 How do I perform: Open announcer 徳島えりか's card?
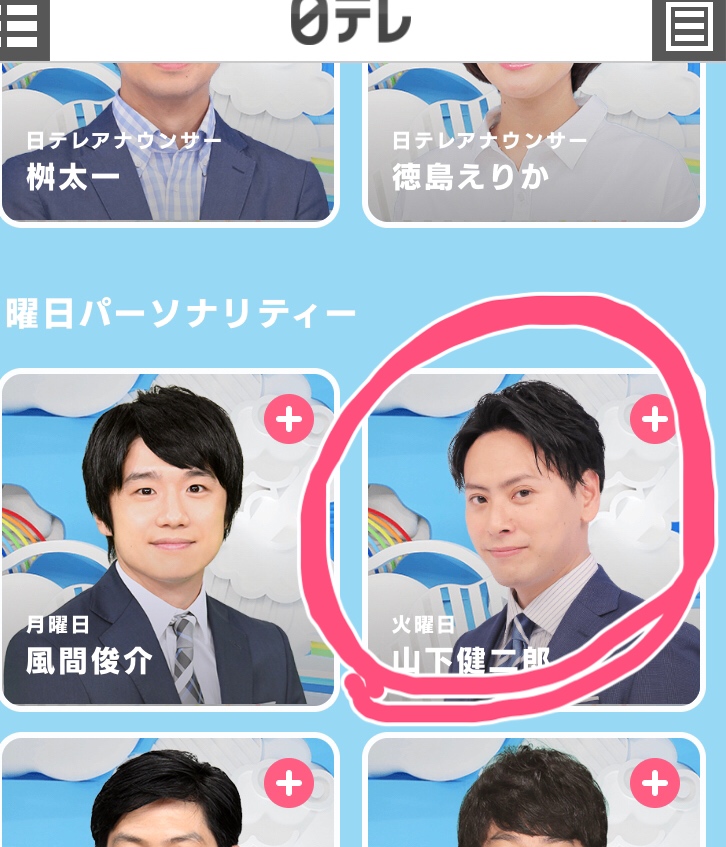[534, 142]
